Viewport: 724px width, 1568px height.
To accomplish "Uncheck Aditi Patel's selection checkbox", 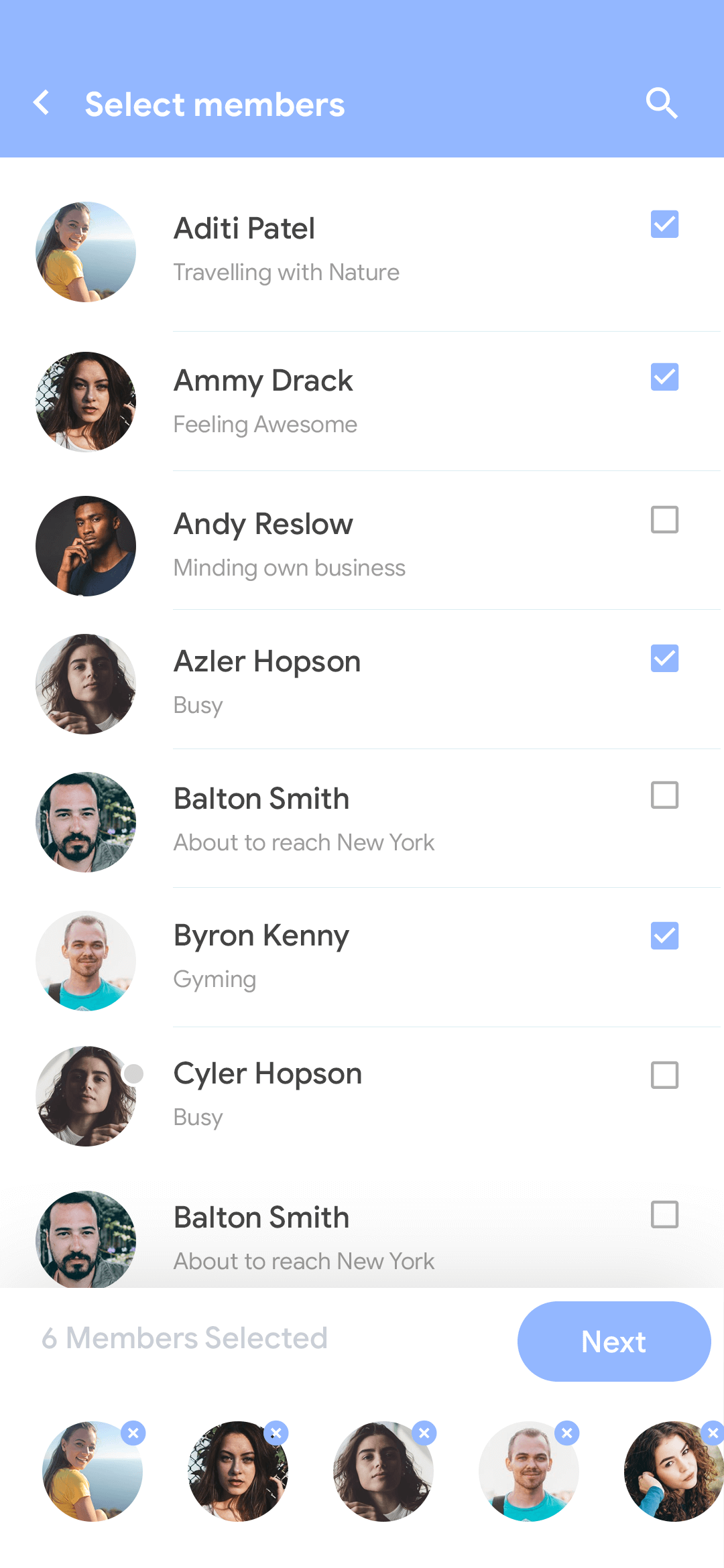I will pos(664,225).
